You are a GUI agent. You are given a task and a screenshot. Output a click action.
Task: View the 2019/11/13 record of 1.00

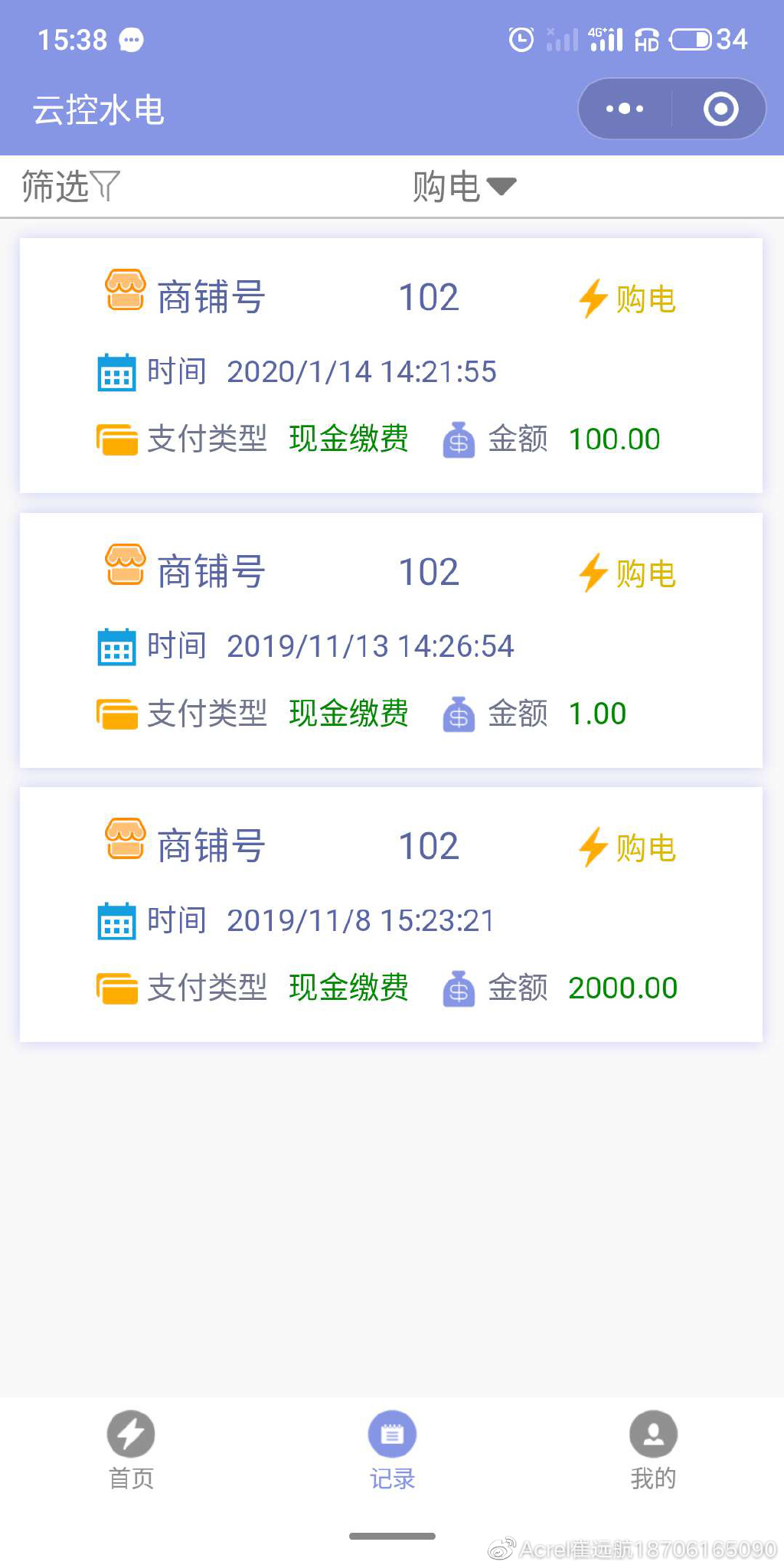(x=390, y=640)
